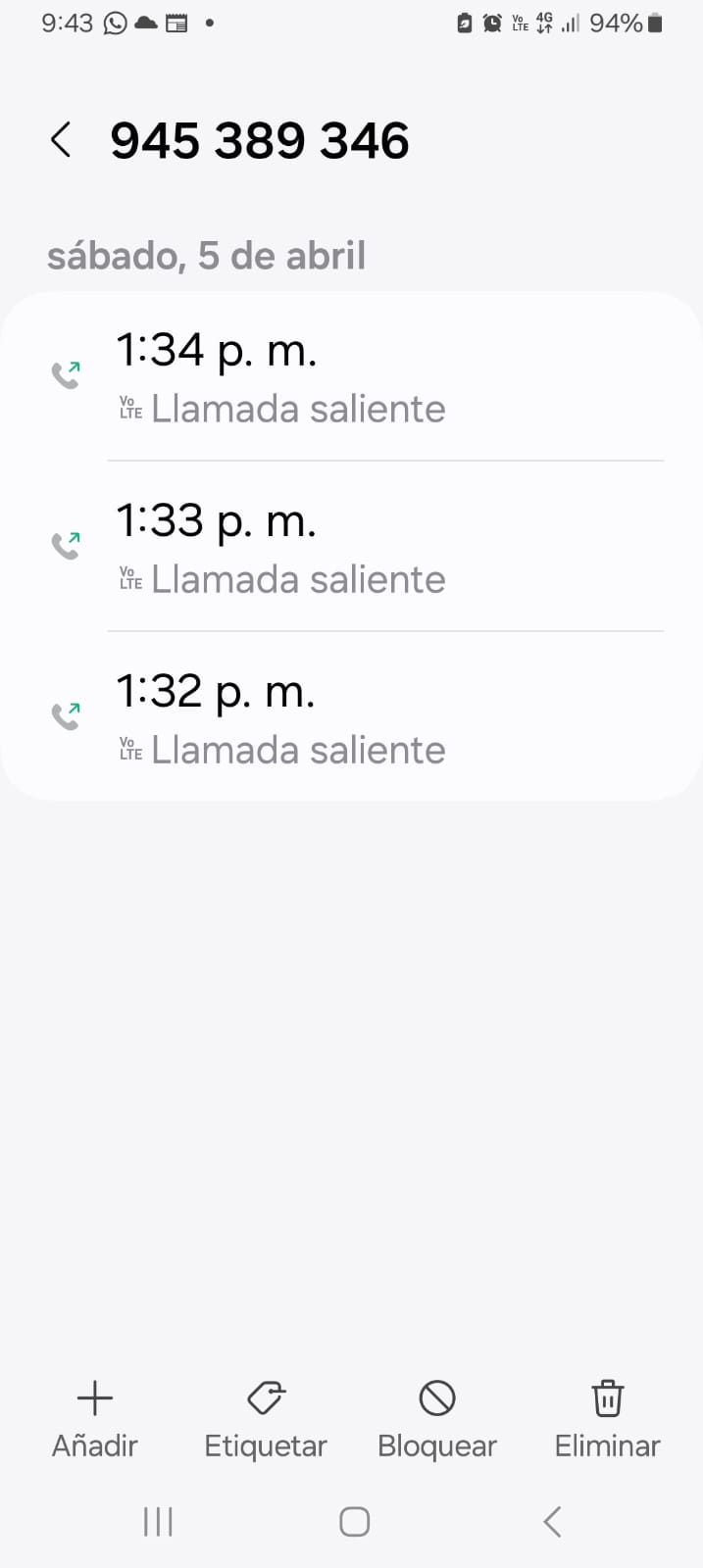
Task: Delete the call history with Eliminar
Action: [x=607, y=1419]
